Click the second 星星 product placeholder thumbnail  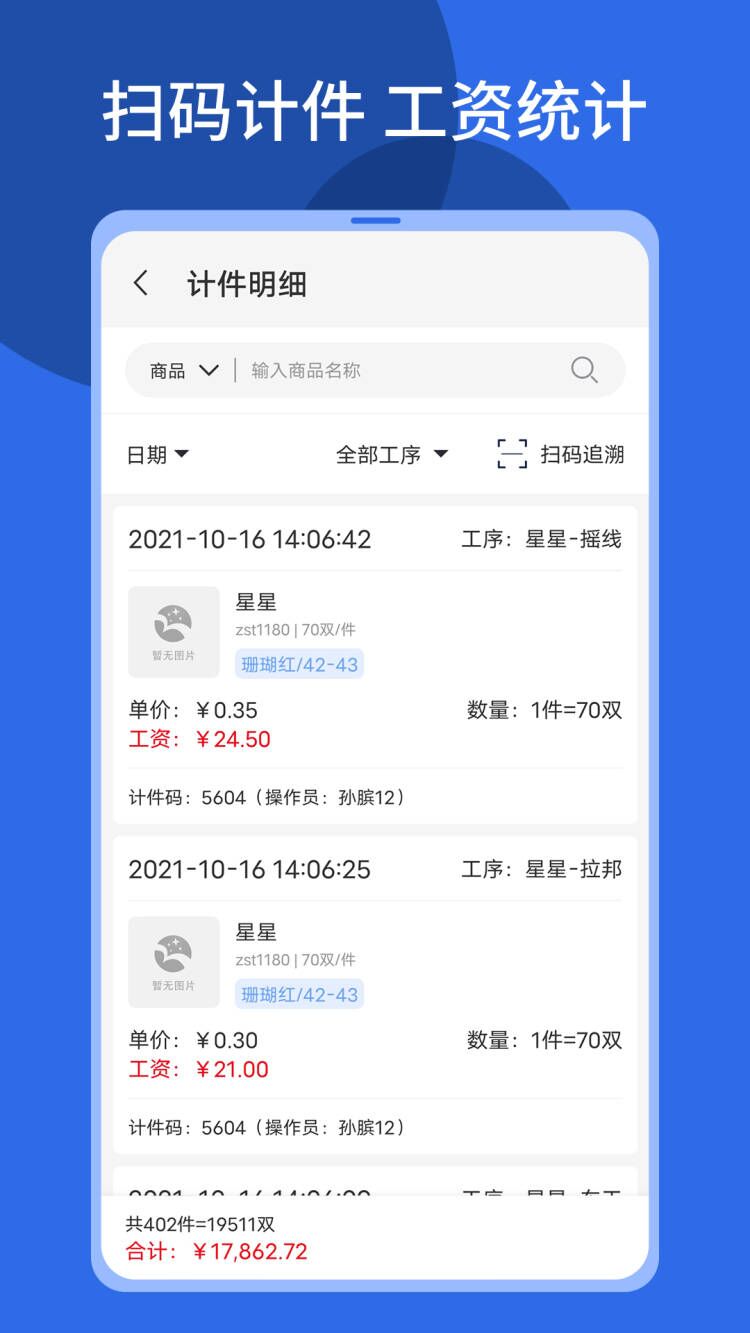coord(174,961)
